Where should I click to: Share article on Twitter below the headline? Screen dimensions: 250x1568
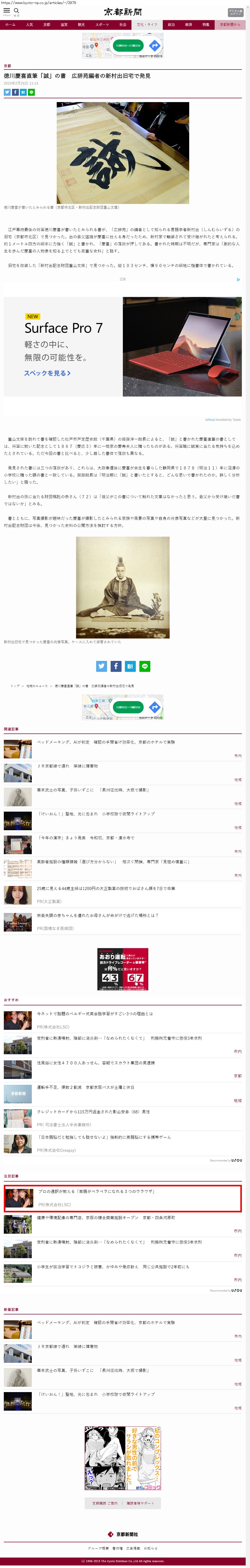coord(7,92)
